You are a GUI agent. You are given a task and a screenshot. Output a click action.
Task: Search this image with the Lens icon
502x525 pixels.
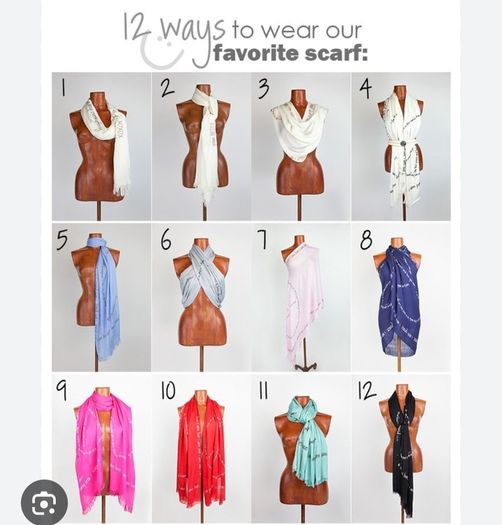pyautogui.click(x=44, y=503)
